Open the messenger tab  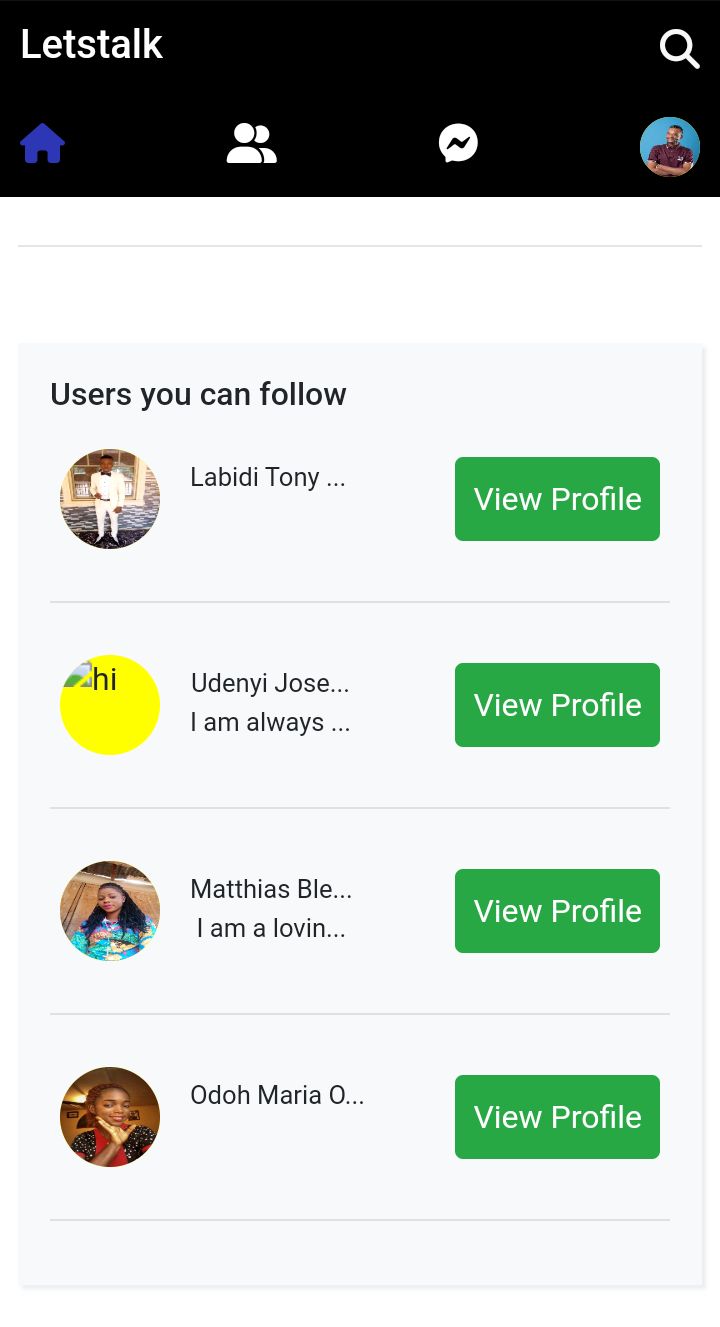coord(458,144)
